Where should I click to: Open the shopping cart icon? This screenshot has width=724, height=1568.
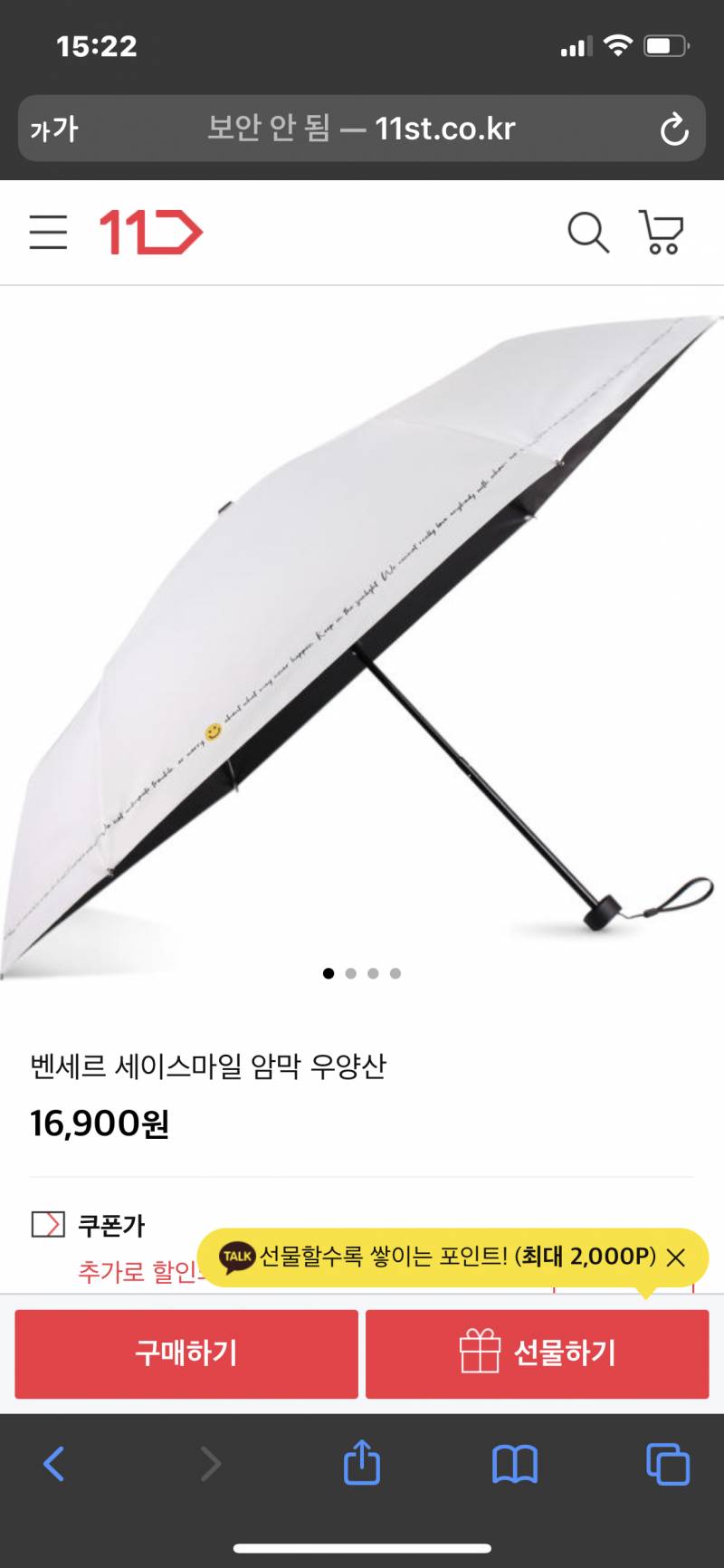662,232
